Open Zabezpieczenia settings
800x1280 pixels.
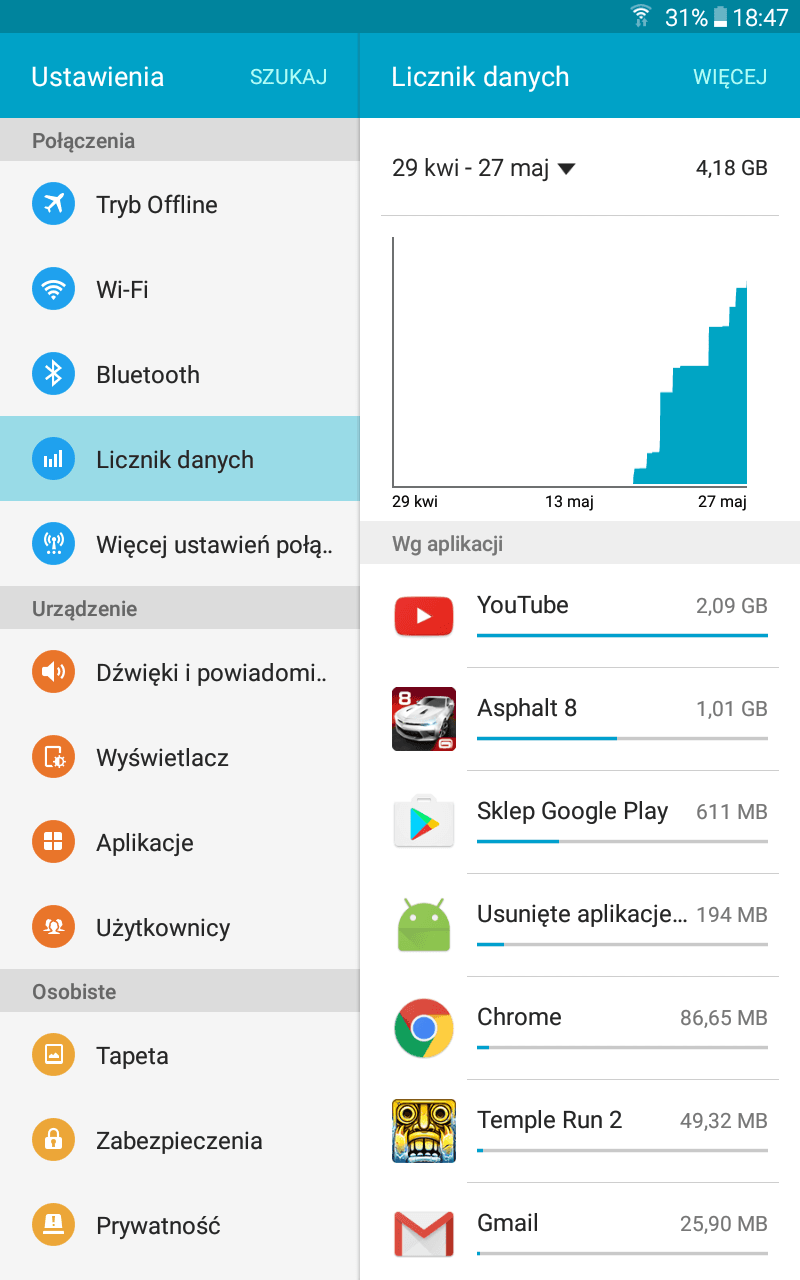[x=179, y=1140]
